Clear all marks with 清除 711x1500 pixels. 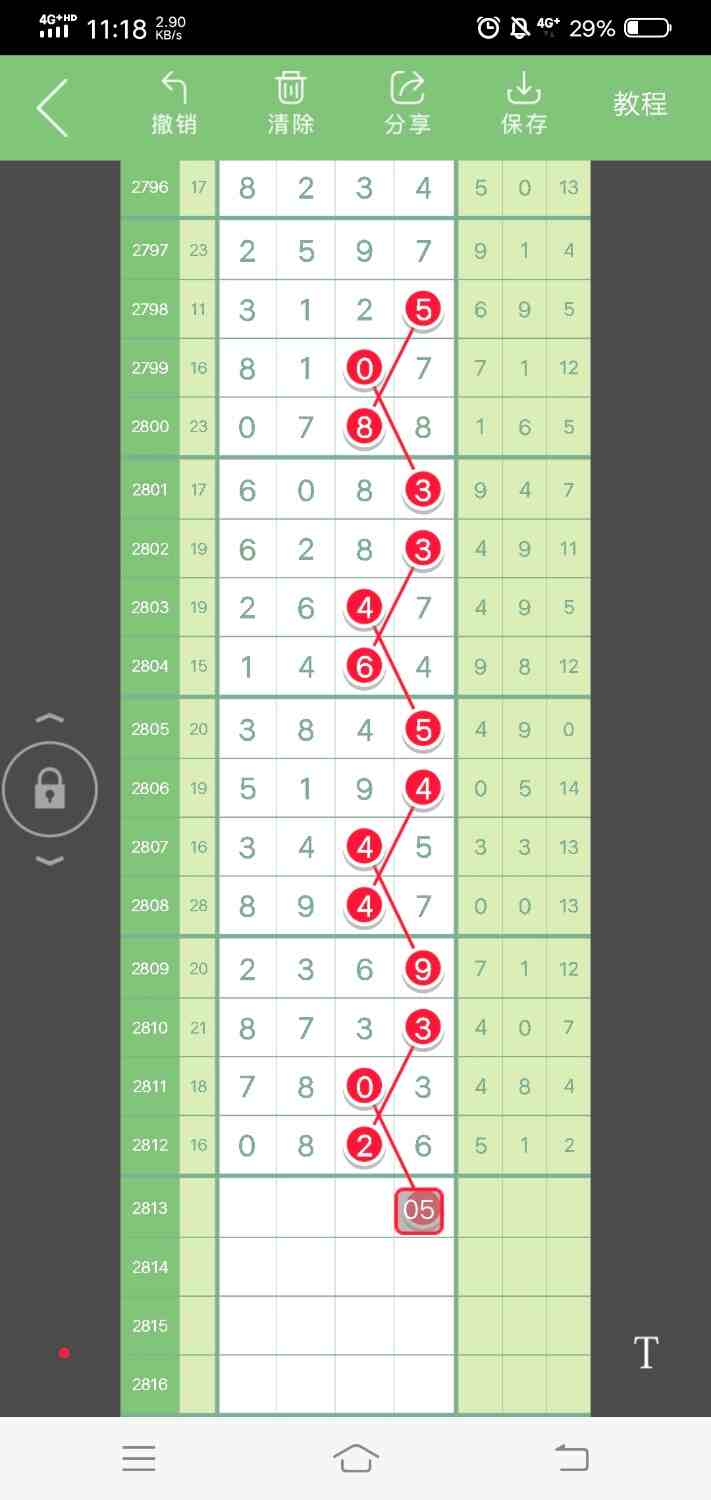point(291,104)
